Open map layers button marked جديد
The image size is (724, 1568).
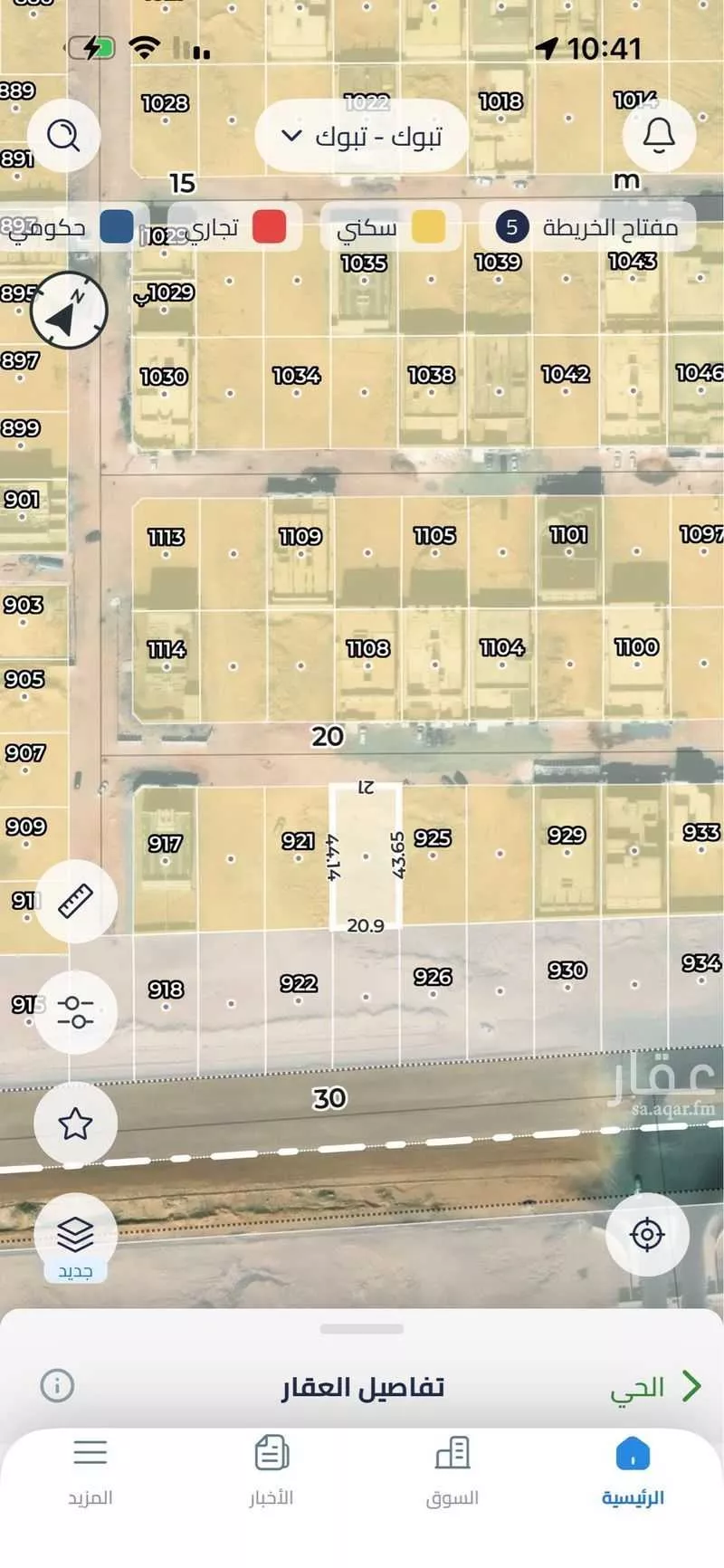[75, 1237]
